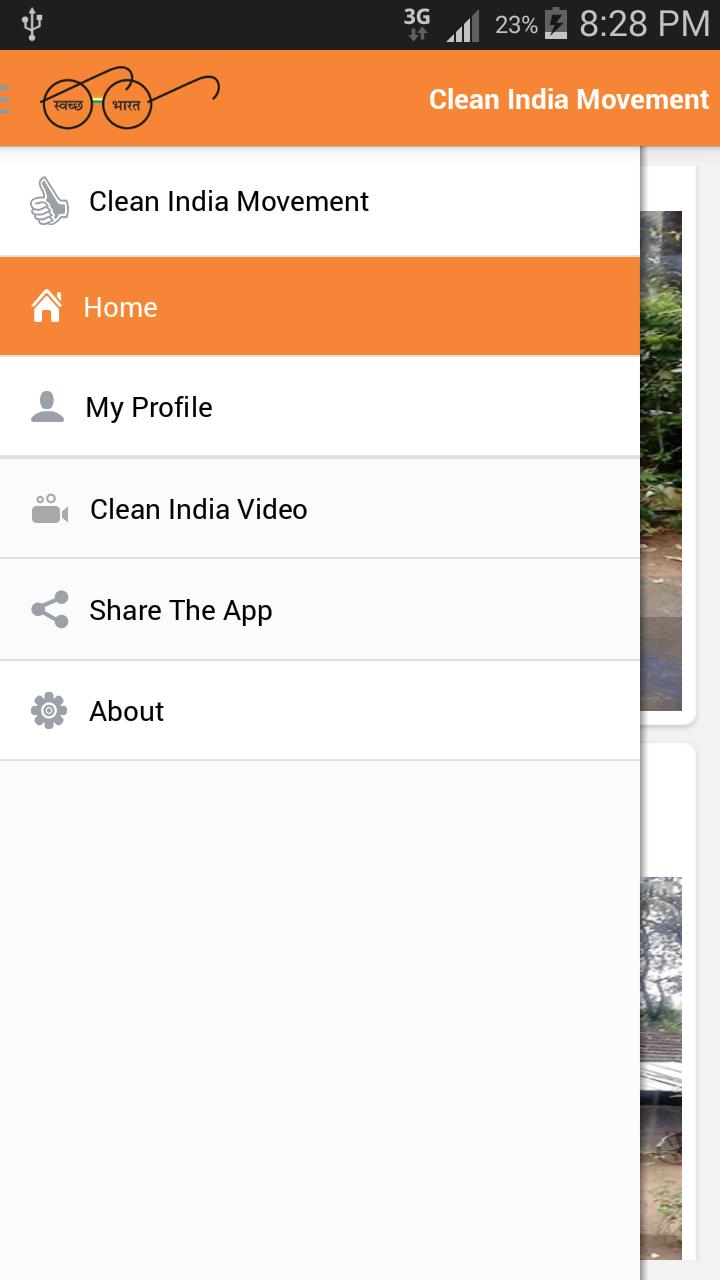Click the Clean India Movement action bar title
This screenshot has width=720, height=1280.
click(x=567, y=98)
